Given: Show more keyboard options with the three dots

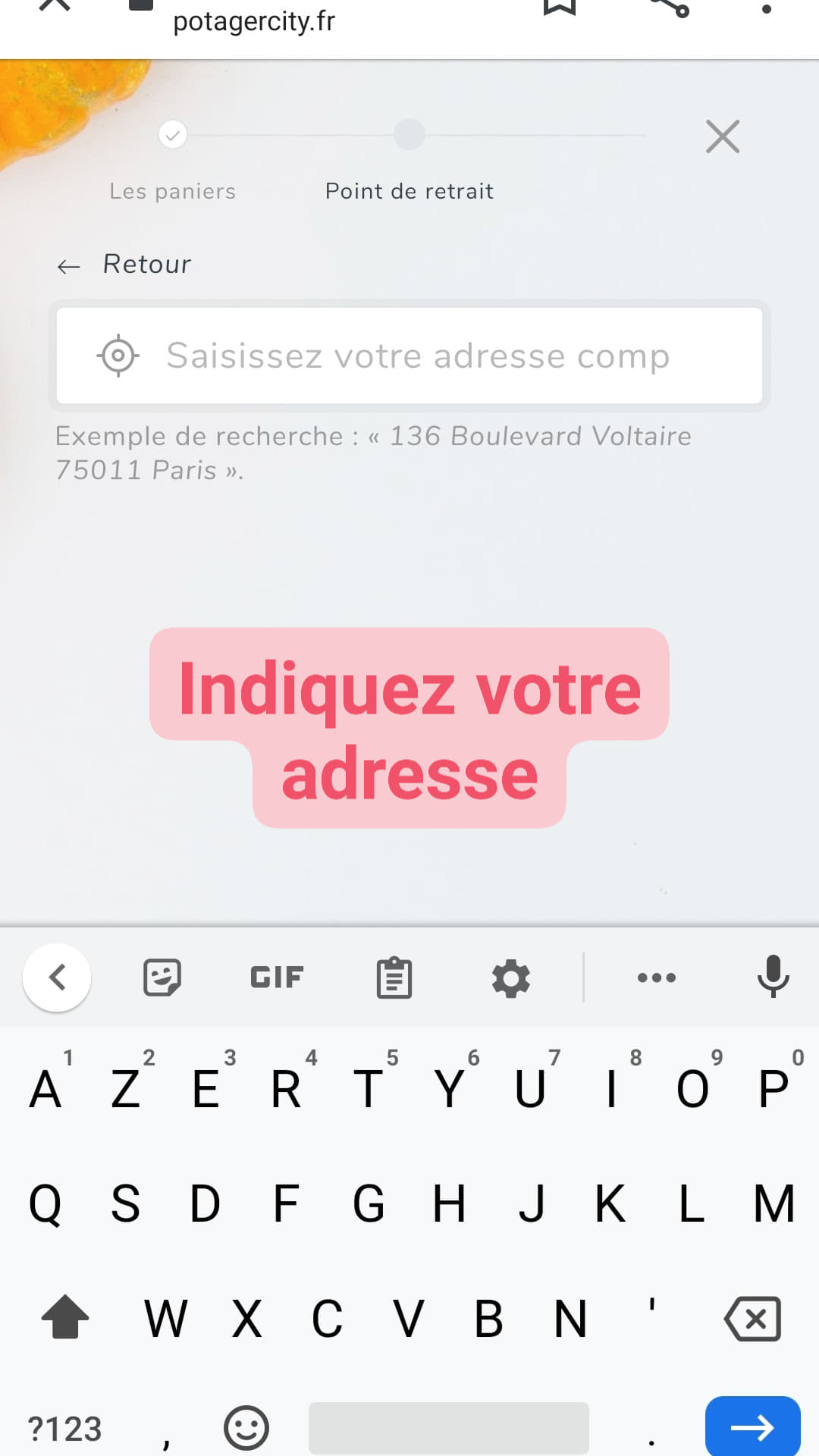Looking at the screenshot, I should pos(657,977).
